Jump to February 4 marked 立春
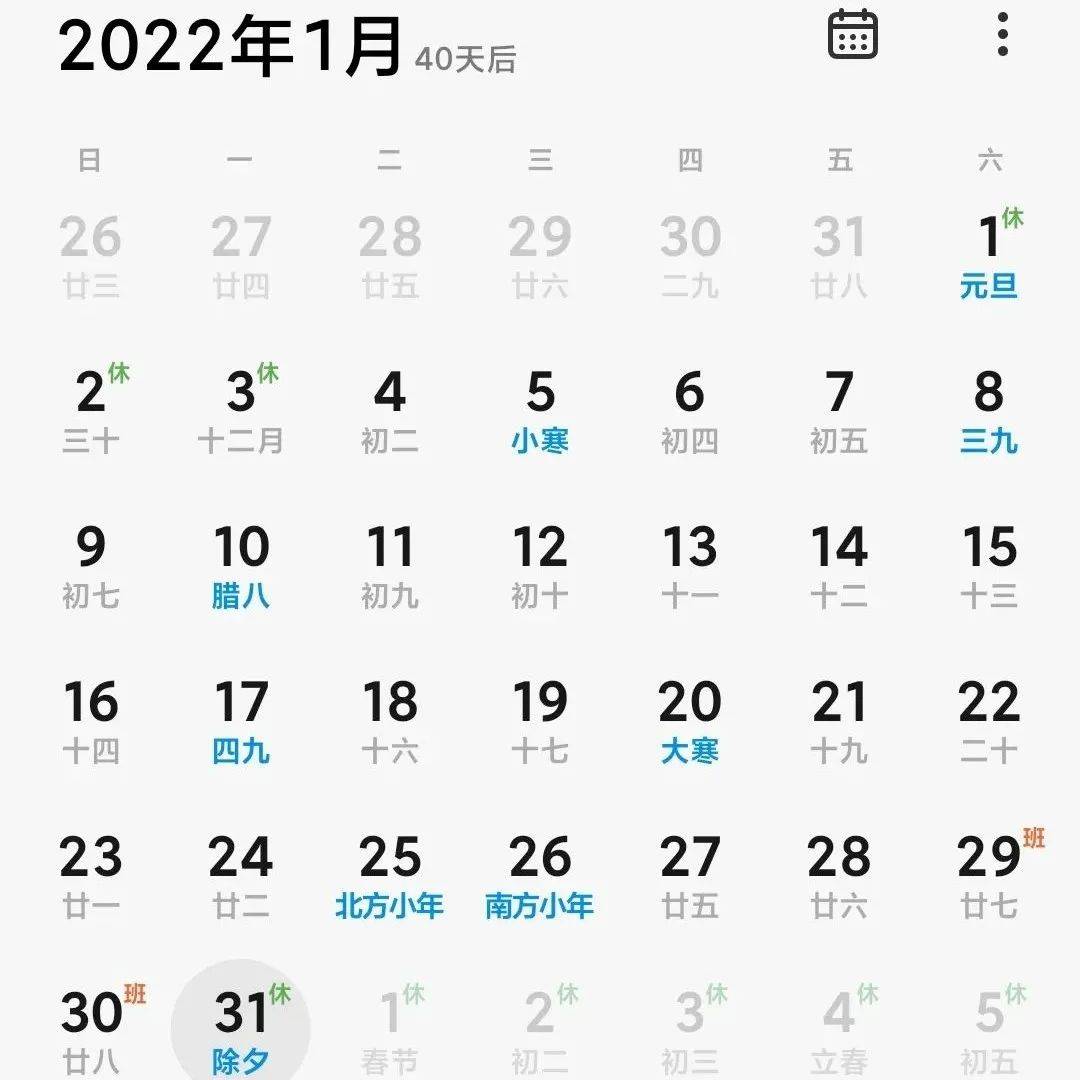This screenshot has width=1080, height=1080. click(840, 1030)
